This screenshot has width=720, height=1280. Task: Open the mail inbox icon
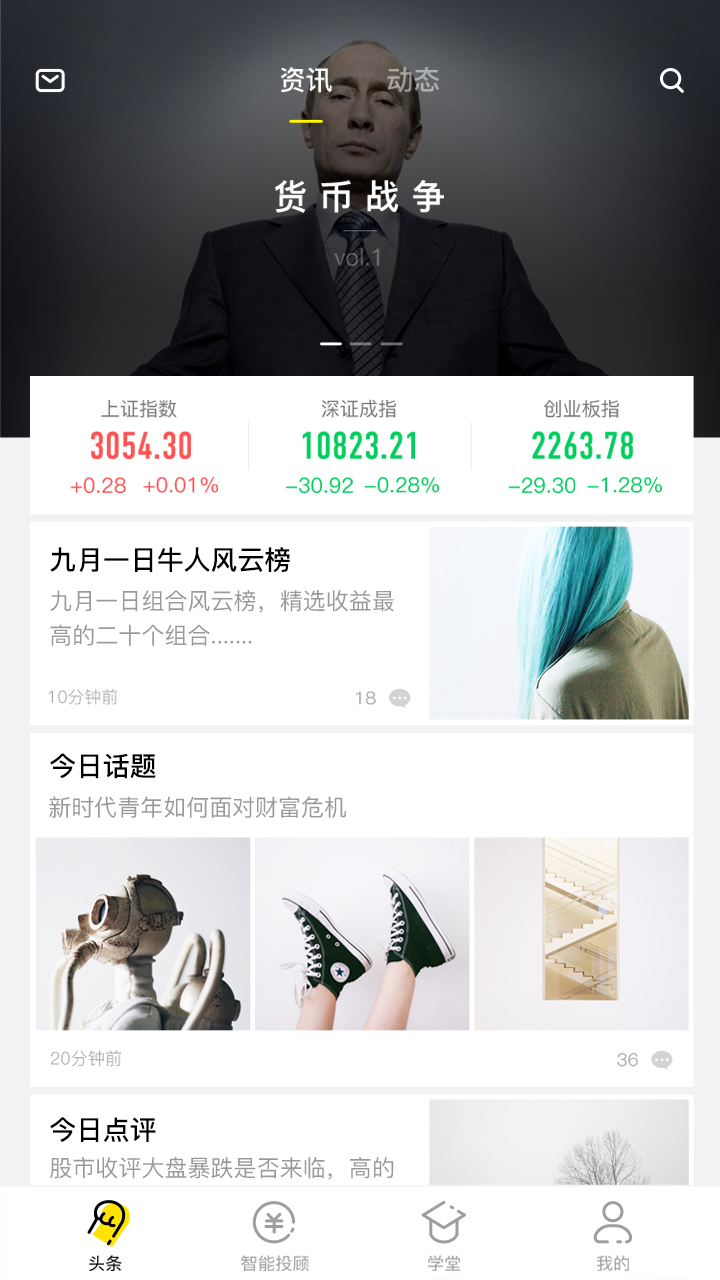tap(50, 81)
